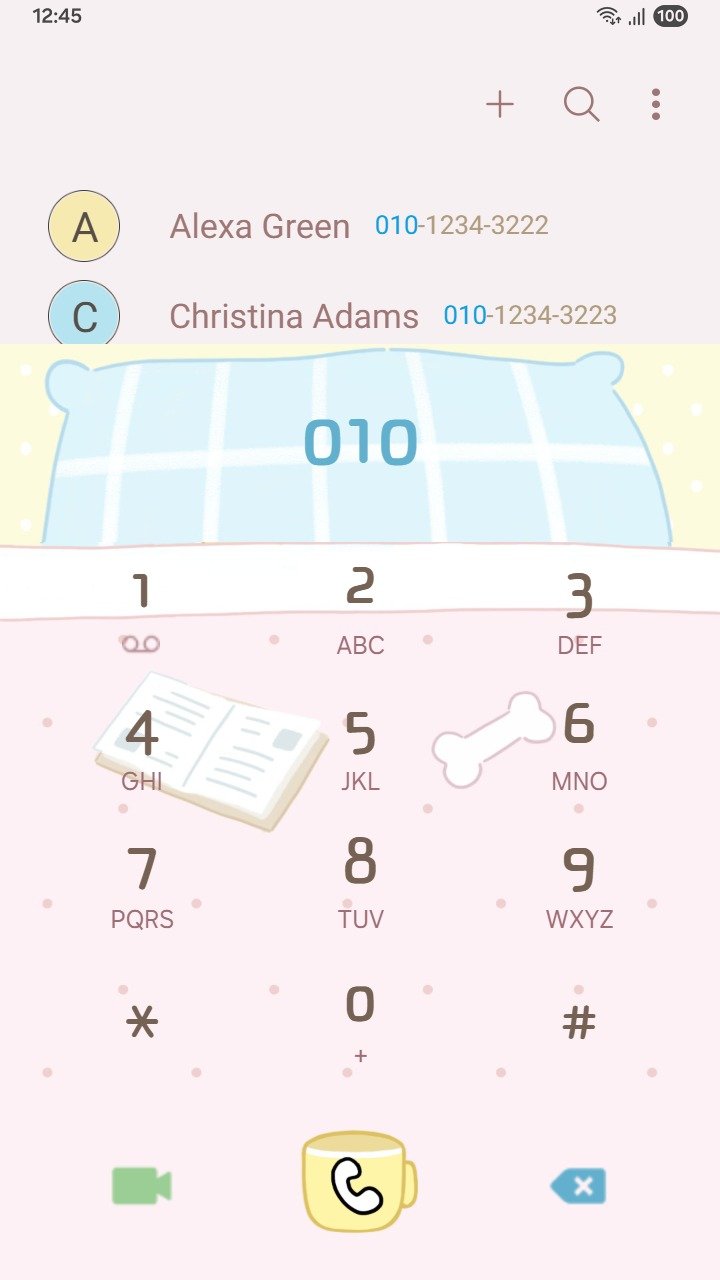Start a video call with the green camera
Viewport: 720px width, 1280px height.
(141, 1186)
